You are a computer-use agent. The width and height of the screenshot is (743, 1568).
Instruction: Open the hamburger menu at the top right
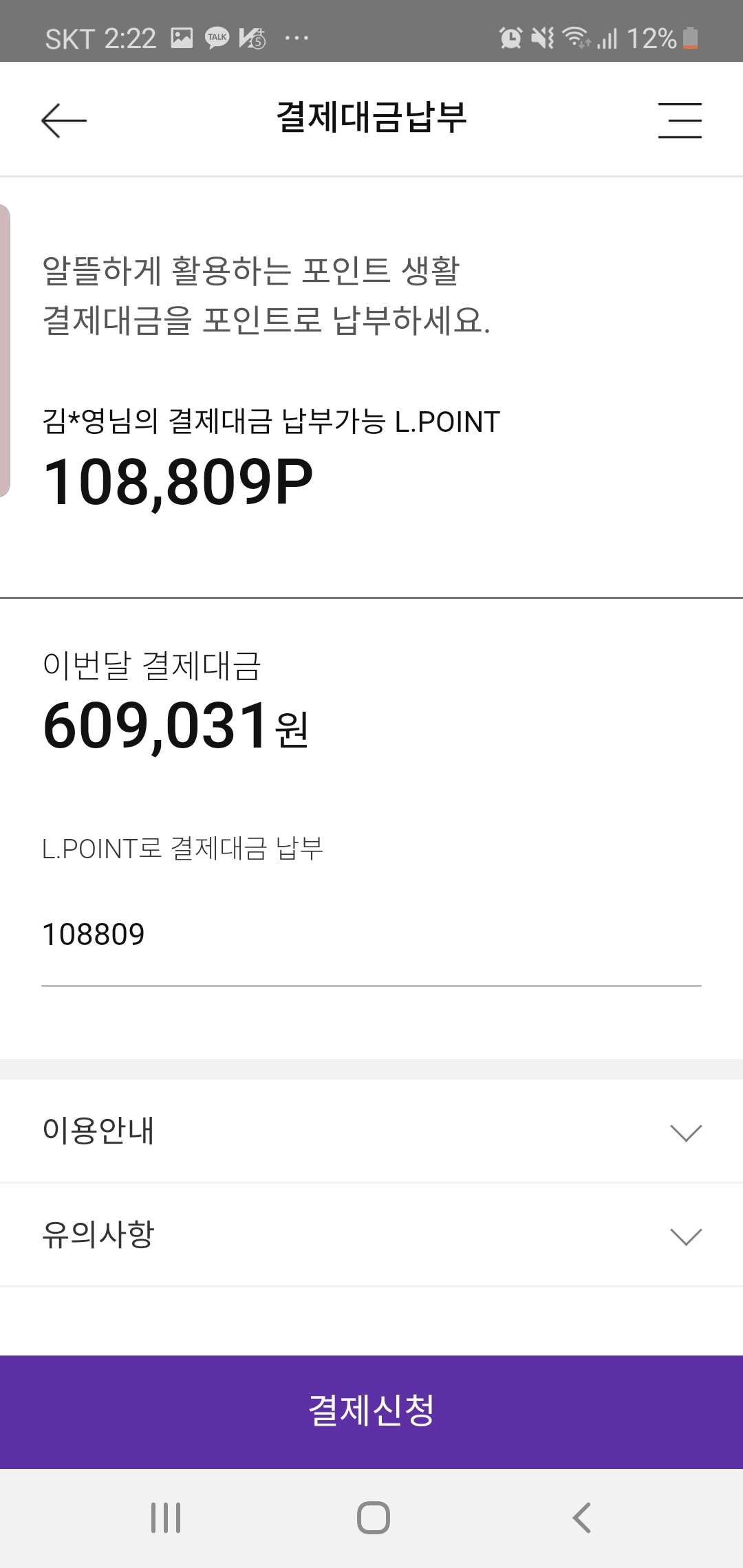click(x=680, y=120)
